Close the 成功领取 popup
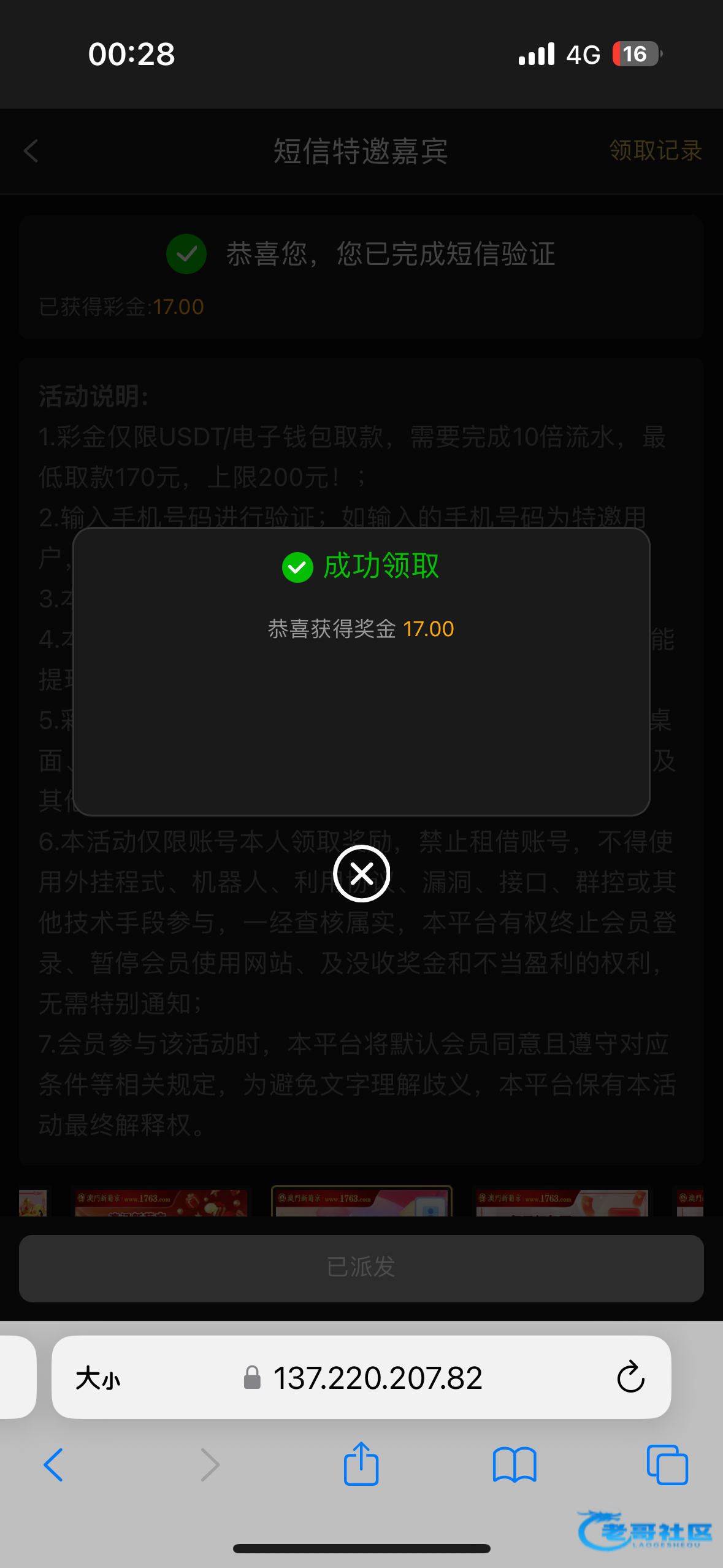 tap(361, 873)
